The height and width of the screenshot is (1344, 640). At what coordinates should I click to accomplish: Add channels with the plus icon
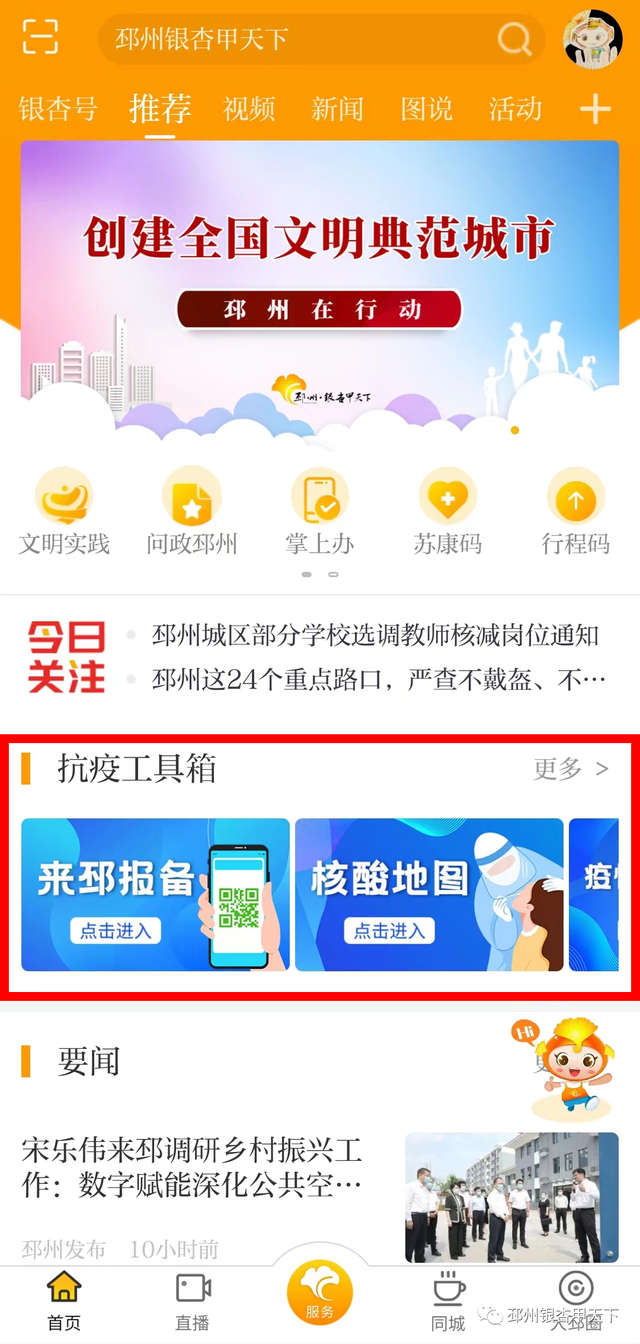[595, 110]
